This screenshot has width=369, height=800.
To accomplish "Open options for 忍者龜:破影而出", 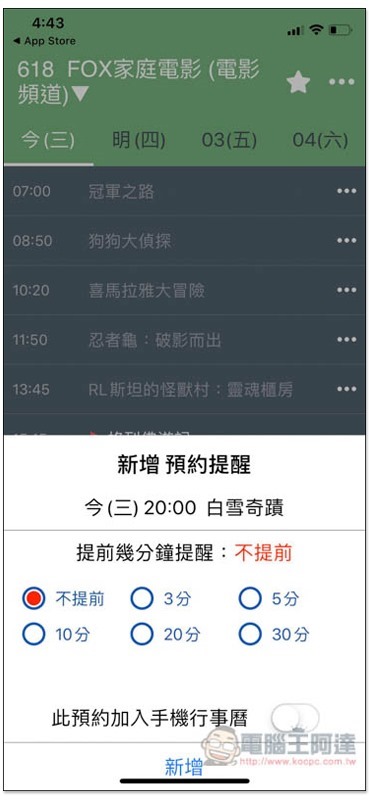I will pos(346,339).
